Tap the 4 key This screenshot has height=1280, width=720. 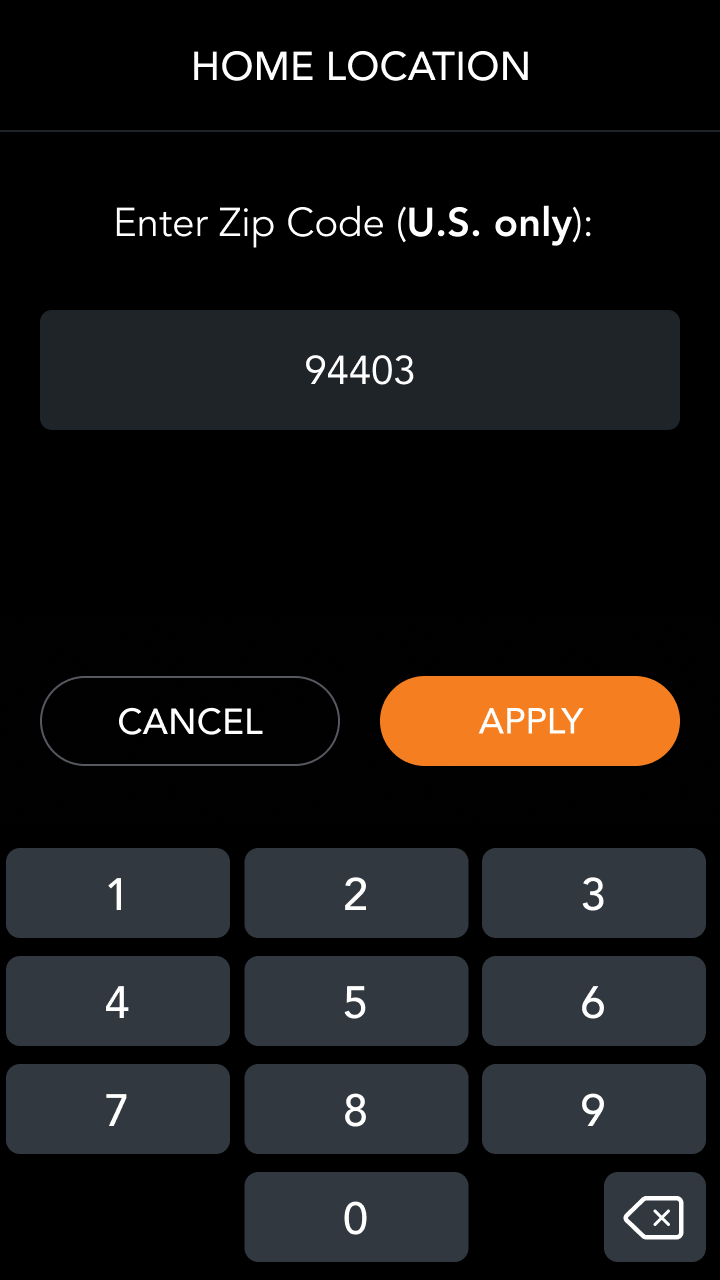point(118,1001)
